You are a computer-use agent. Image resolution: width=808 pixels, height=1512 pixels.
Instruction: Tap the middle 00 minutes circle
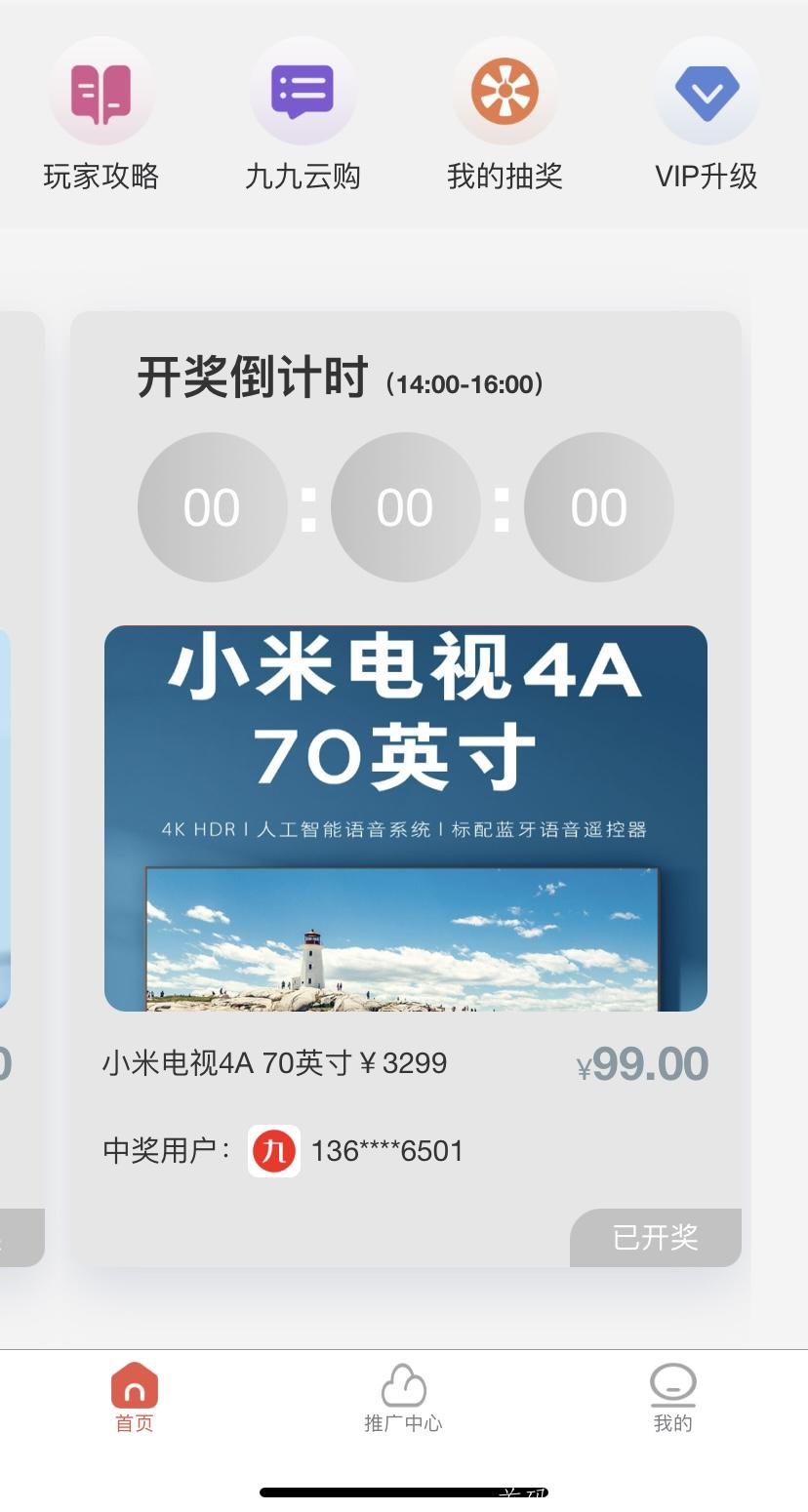tap(405, 507)
